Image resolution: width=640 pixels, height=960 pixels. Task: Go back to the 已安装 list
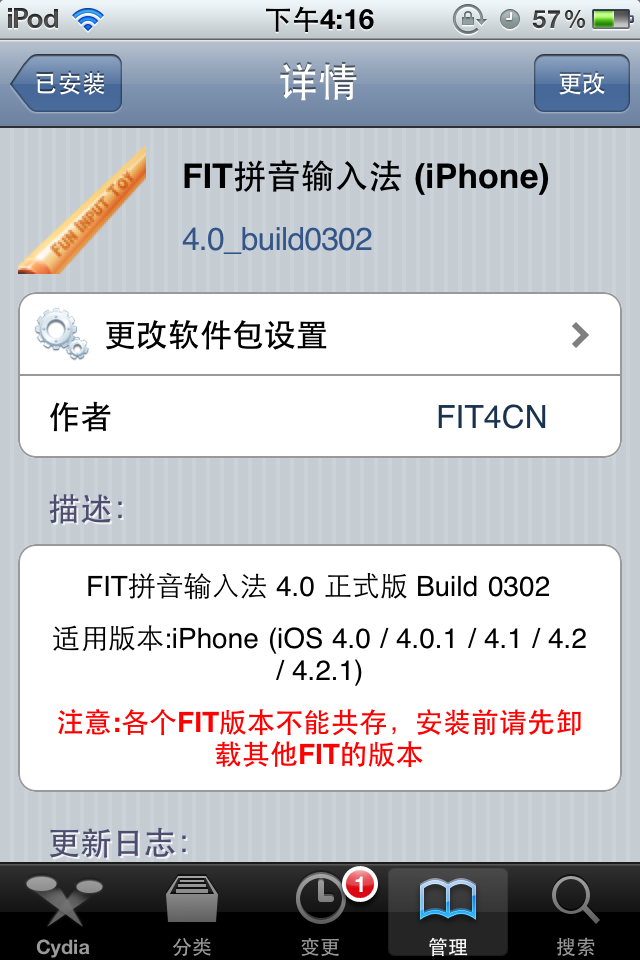(68, 83)
